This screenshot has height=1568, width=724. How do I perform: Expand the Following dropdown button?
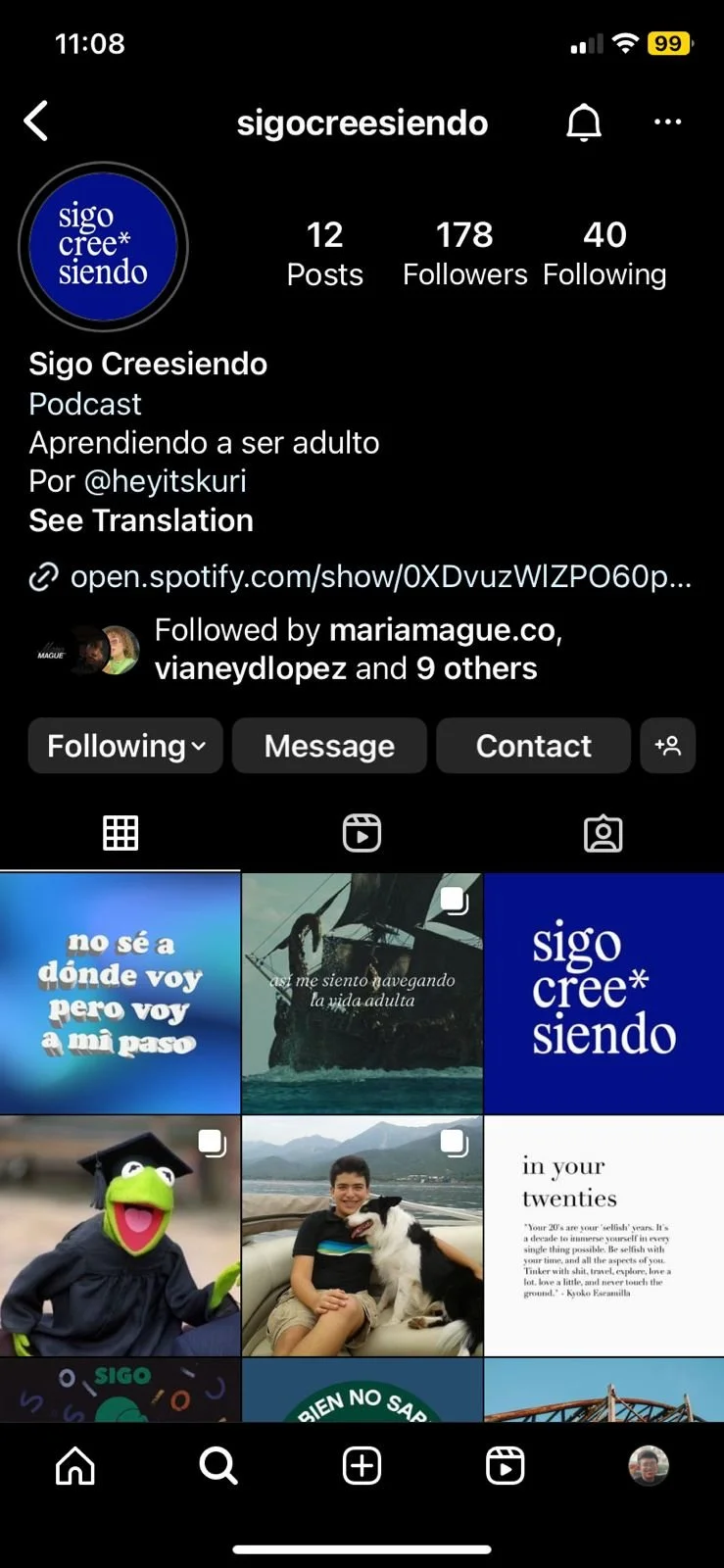pyautogui.click(x=125, y=746)
